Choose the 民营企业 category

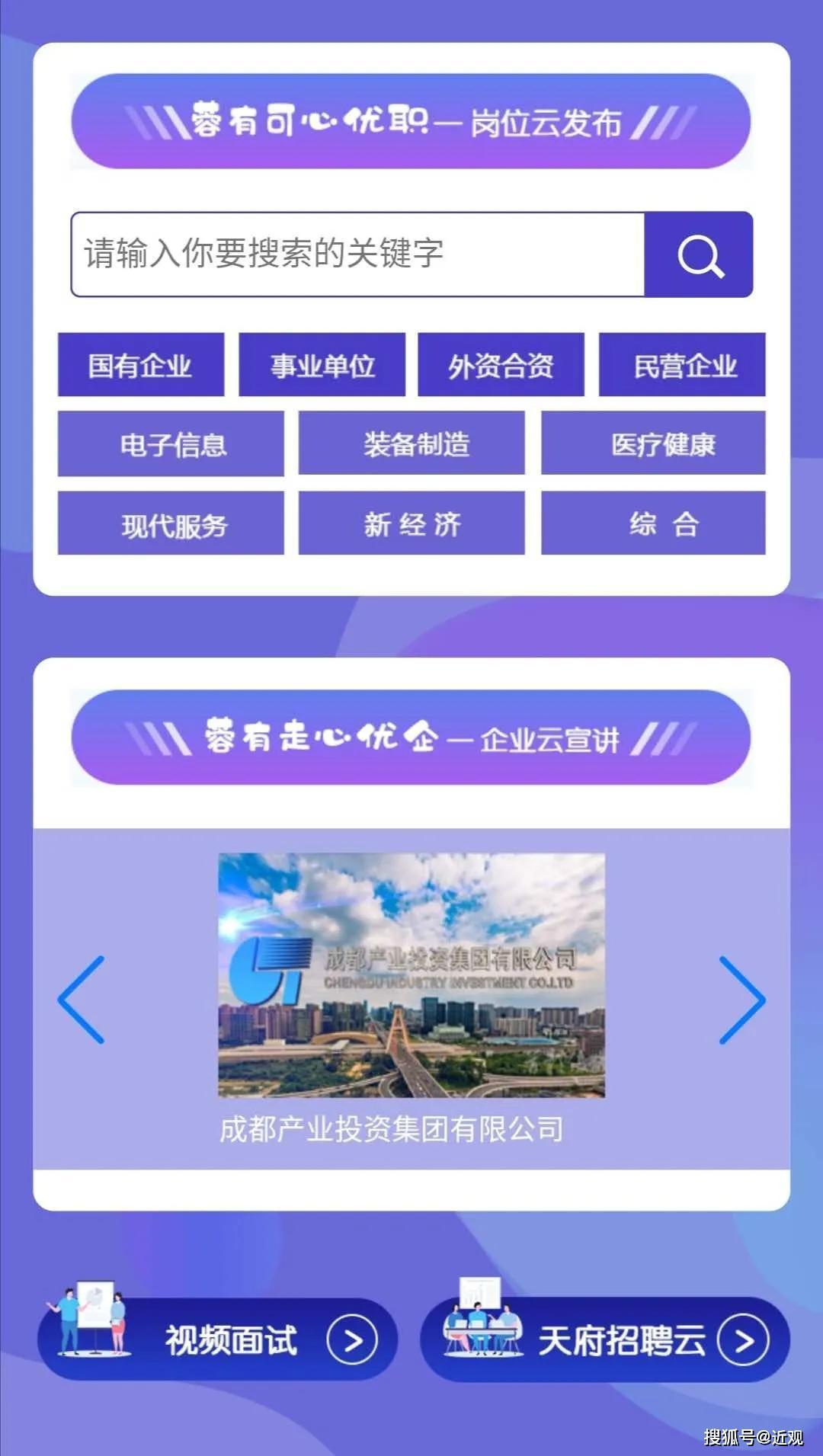pos(682,365)
